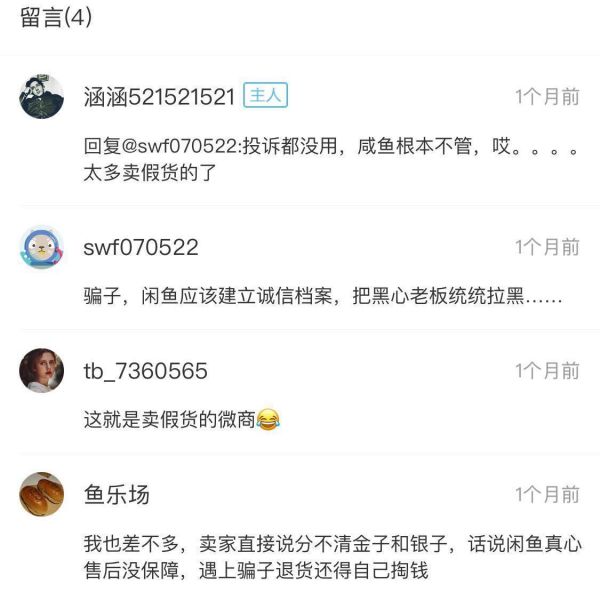Open the username swf070522
Screen dimensions: 600x600
click(x=141, y=247)
